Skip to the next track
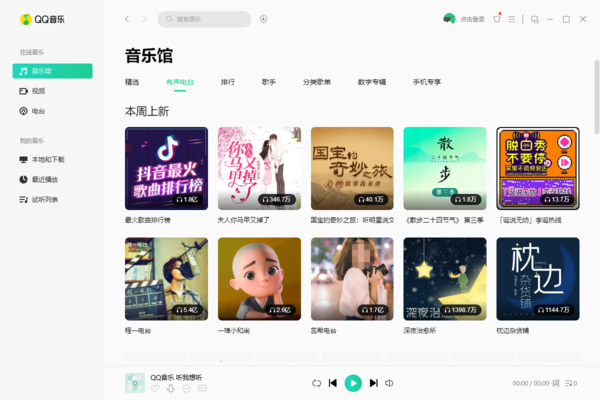This screenshot has height=400, width=600. (x=374, y=383)
